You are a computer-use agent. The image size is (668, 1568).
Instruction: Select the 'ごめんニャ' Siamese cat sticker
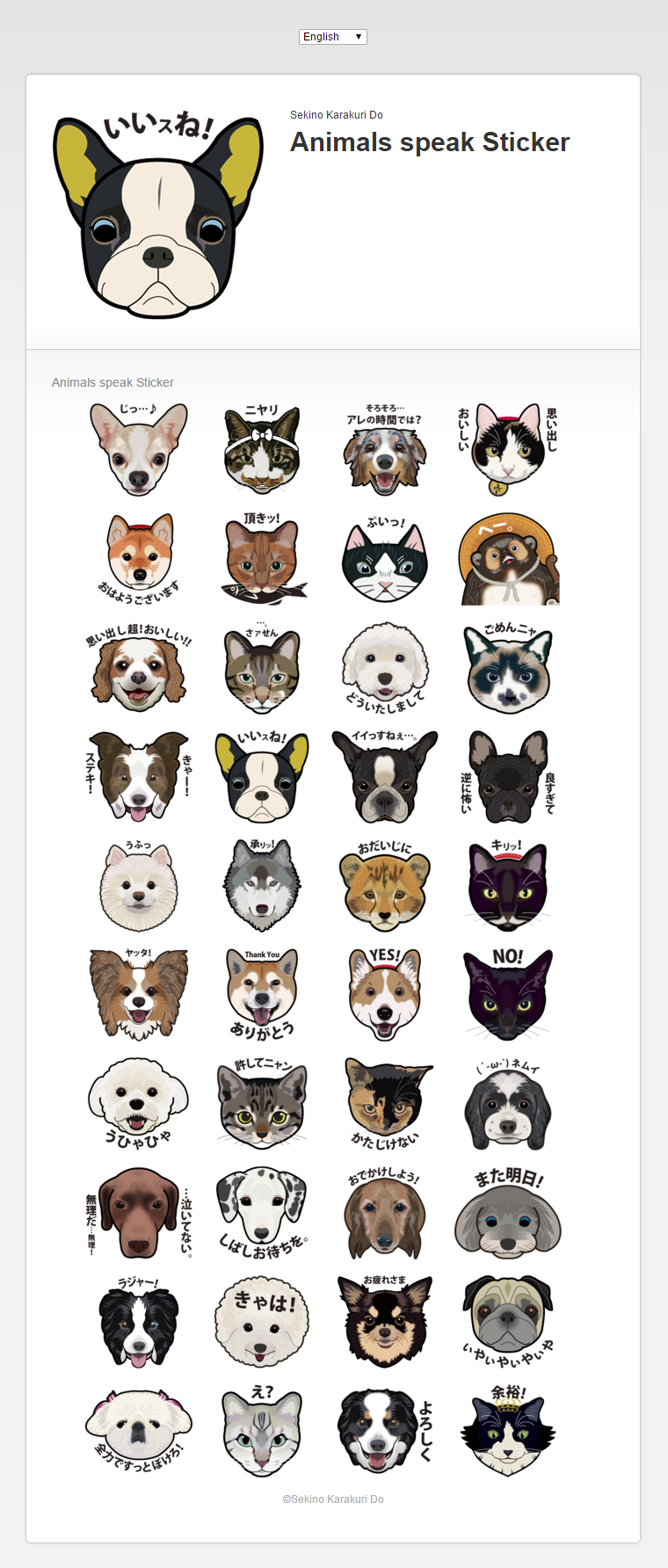tap(508, 668)
